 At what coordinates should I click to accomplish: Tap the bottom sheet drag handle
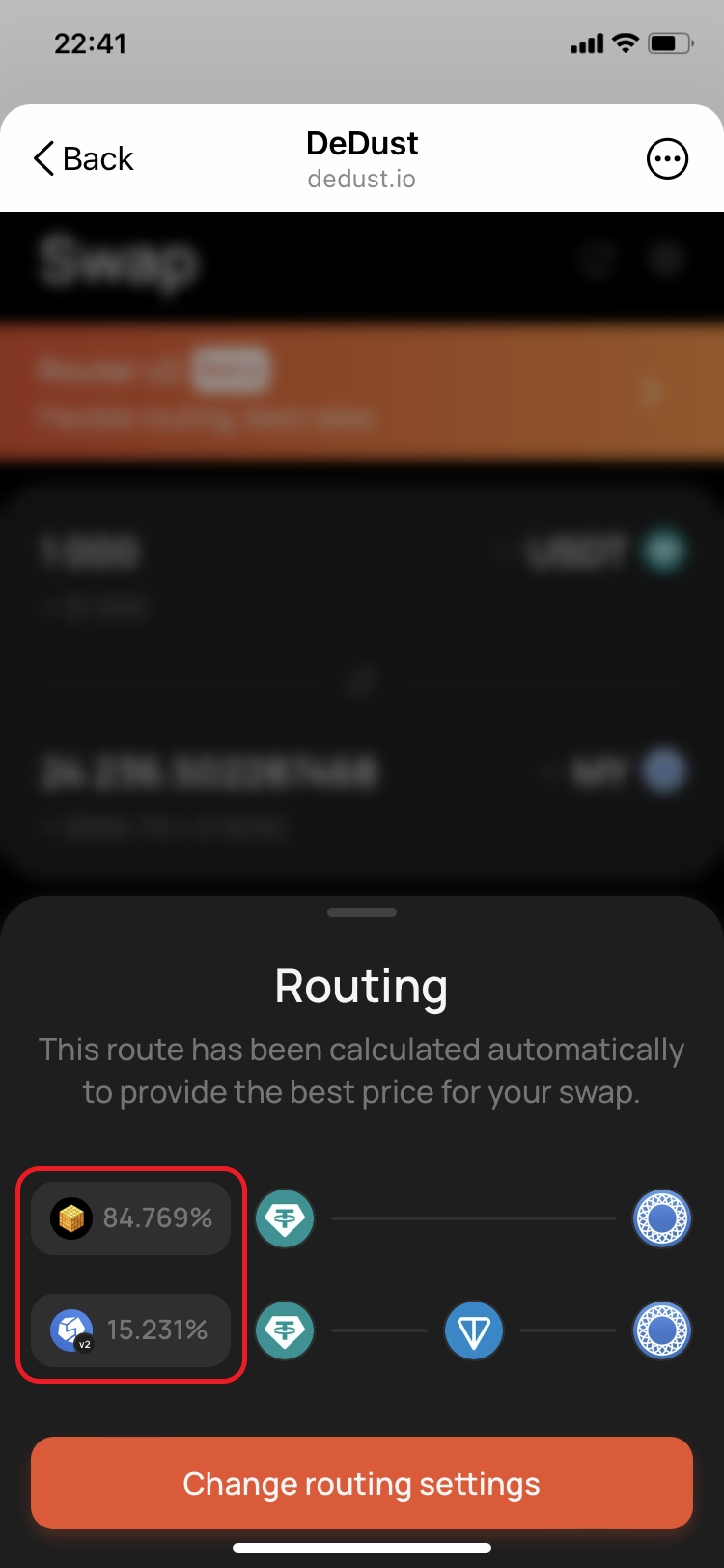pyautogui.click(x=362, y=911)
